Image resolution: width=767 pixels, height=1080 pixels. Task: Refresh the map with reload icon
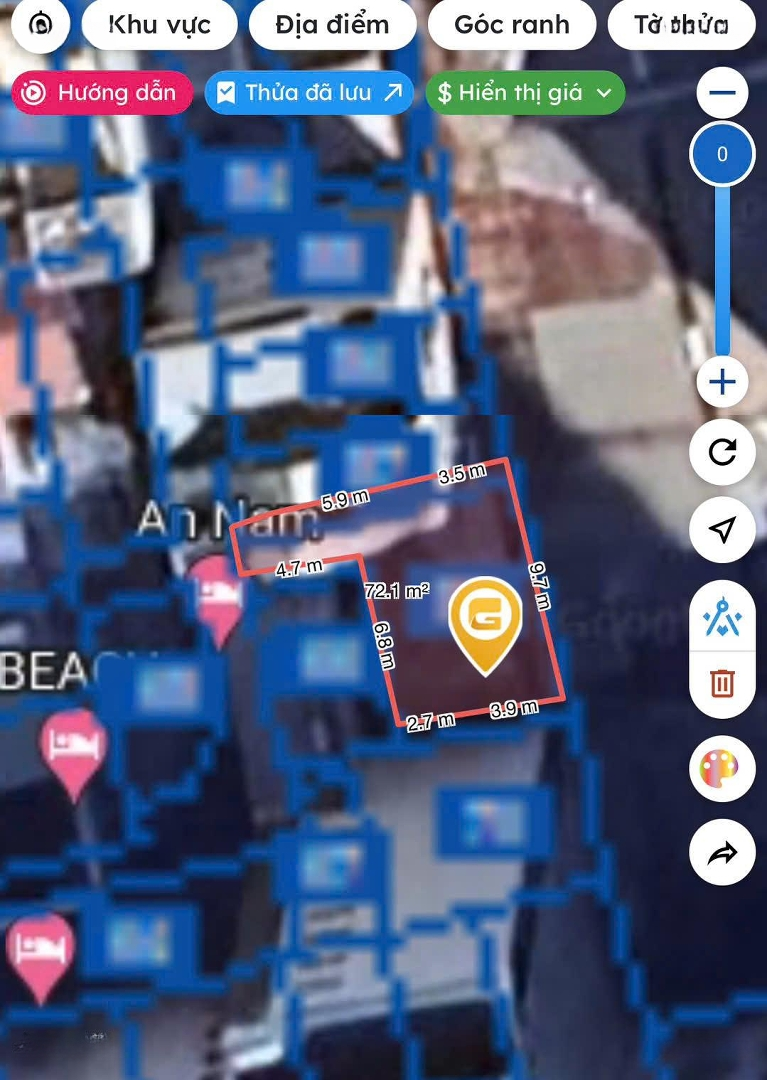pos(722,453)
